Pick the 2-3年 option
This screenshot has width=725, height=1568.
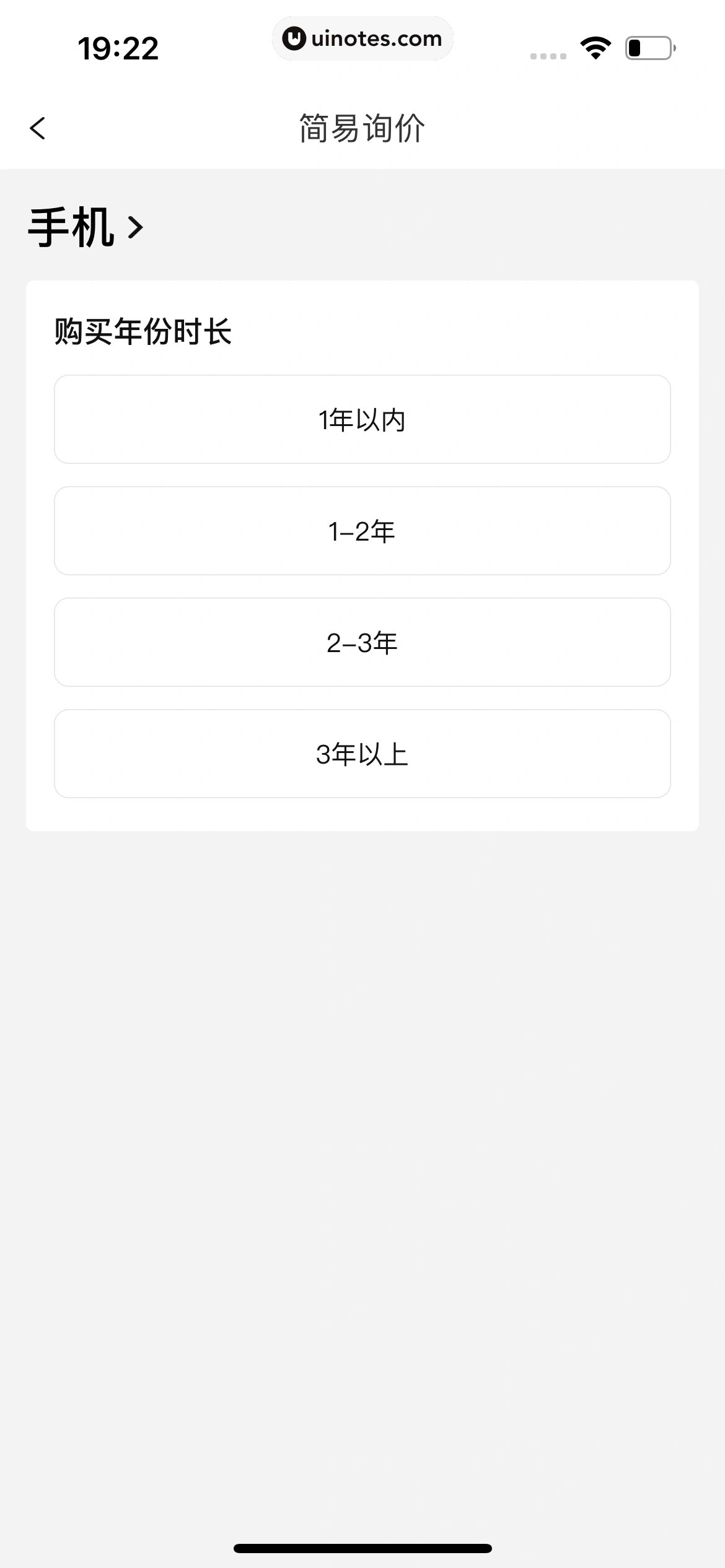point(362,642)
